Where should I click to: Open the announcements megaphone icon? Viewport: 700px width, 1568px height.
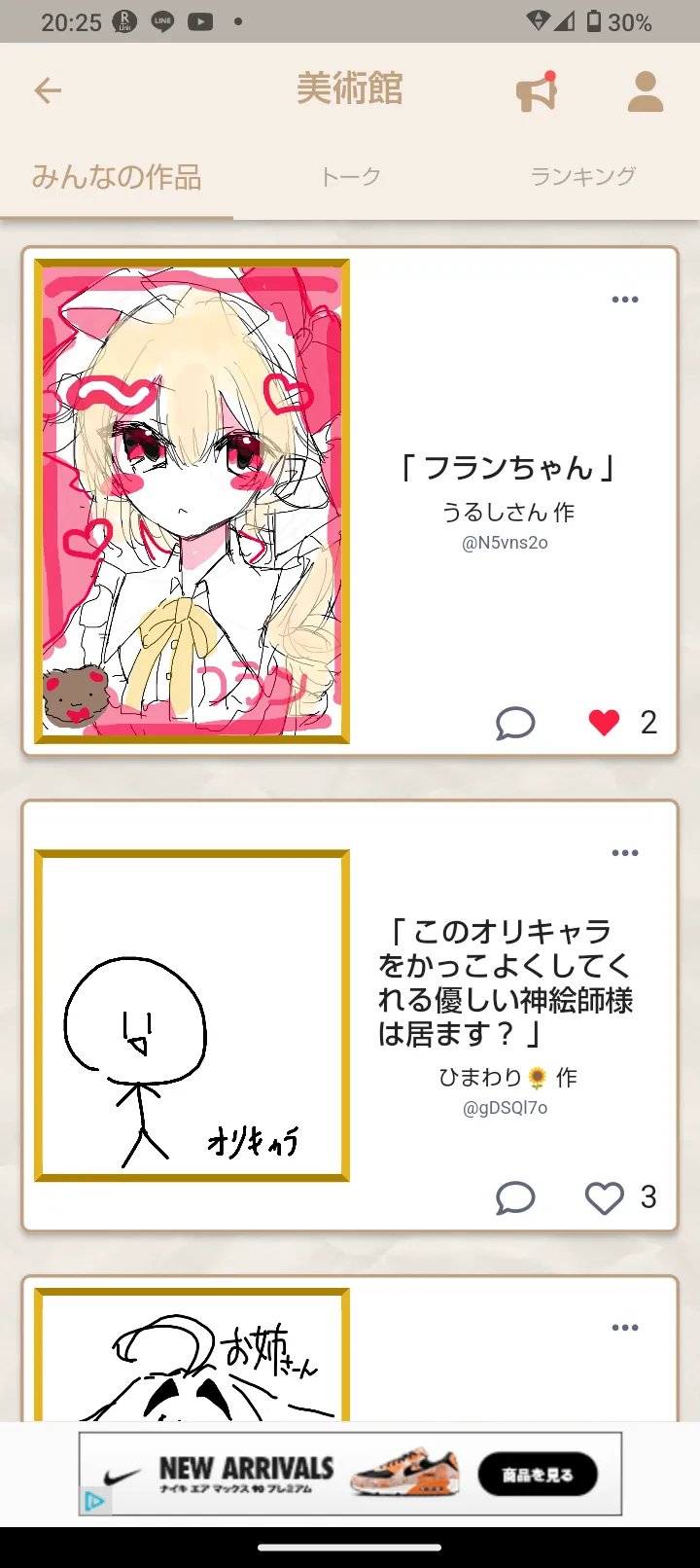click(x=537, y=91)
